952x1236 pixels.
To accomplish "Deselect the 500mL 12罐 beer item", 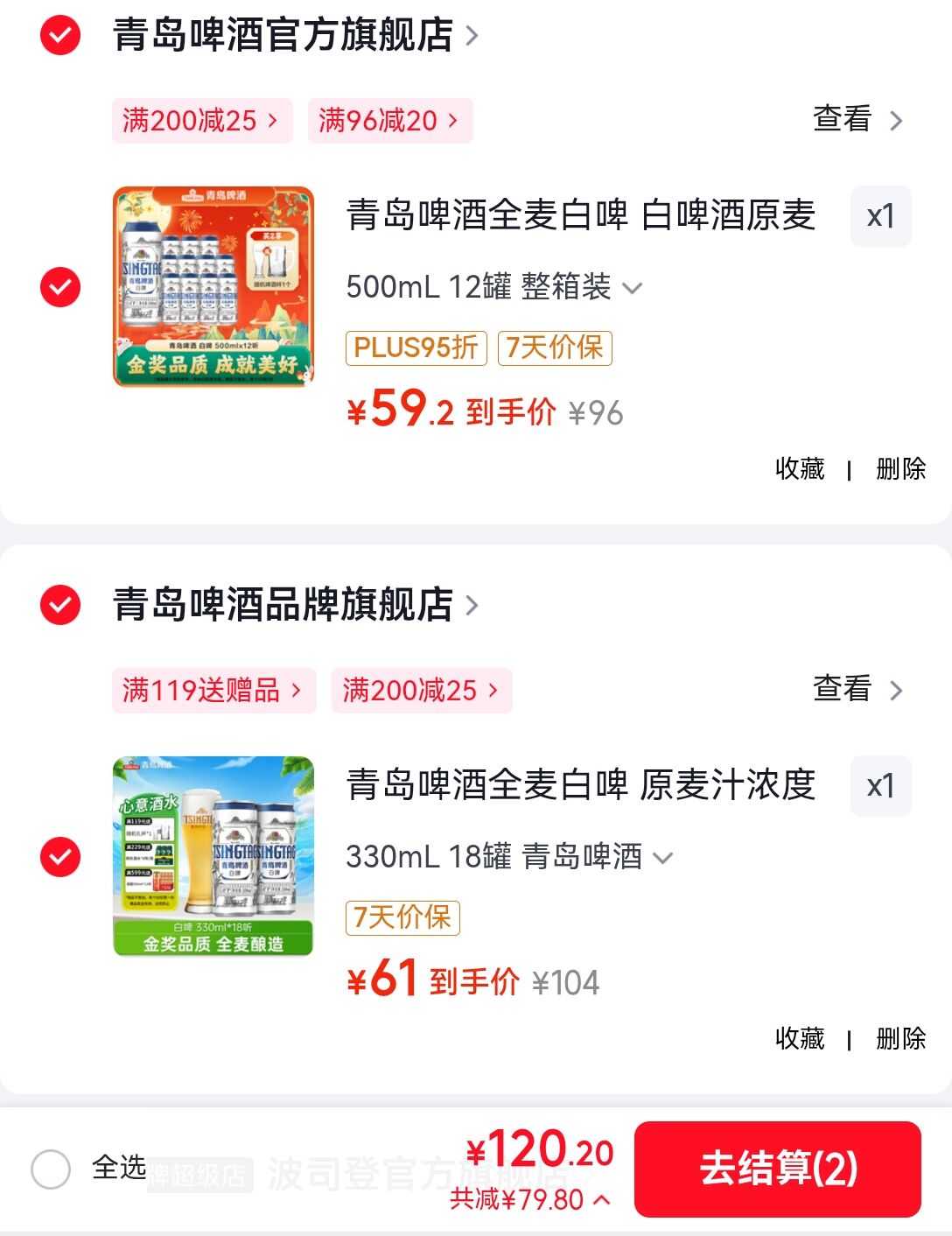I will click(x=60, y=287).
